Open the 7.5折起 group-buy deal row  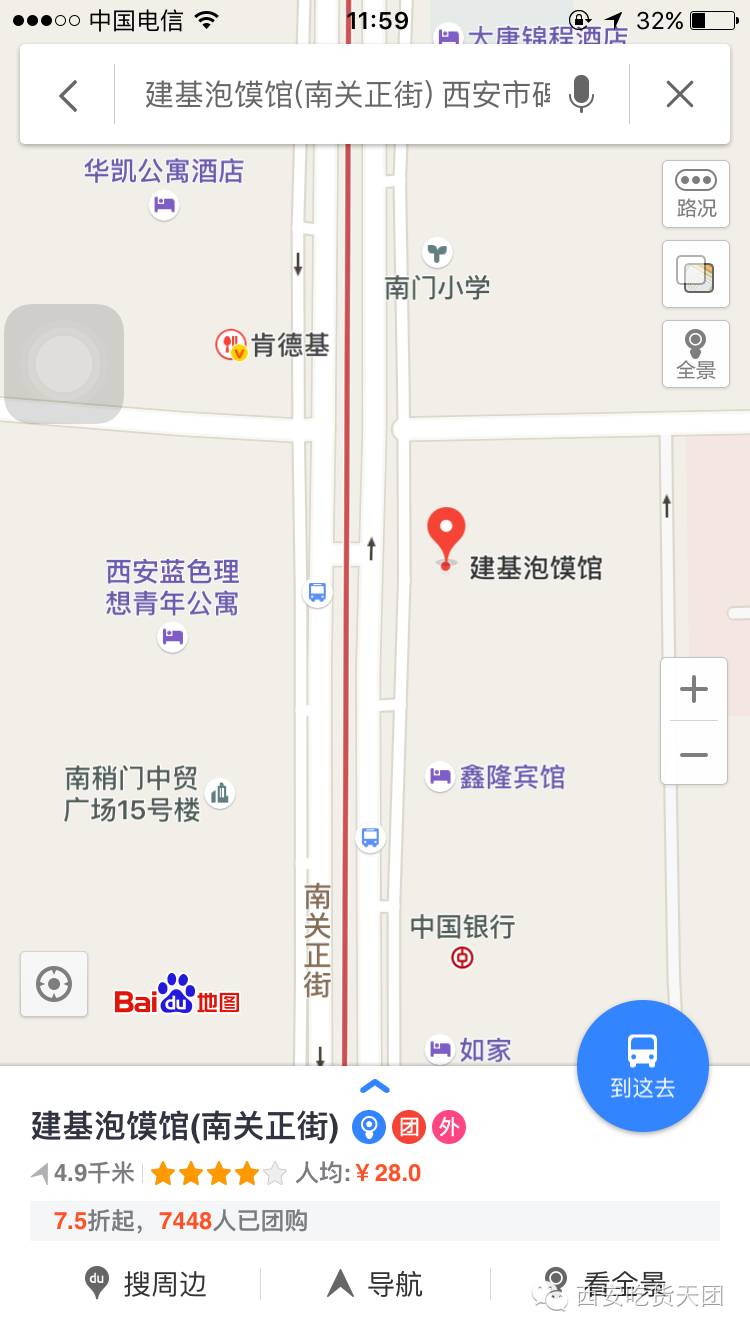tap(375, 1221)
